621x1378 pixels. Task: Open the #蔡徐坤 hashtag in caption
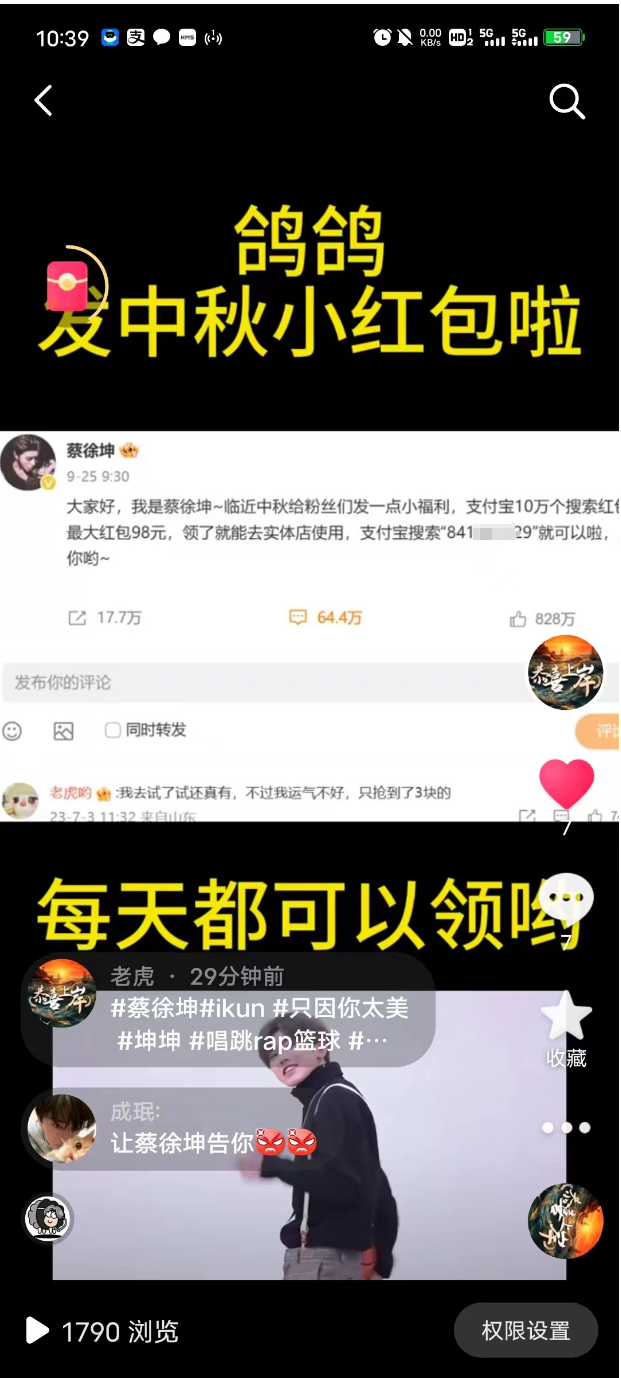[x=154, y=1008]
